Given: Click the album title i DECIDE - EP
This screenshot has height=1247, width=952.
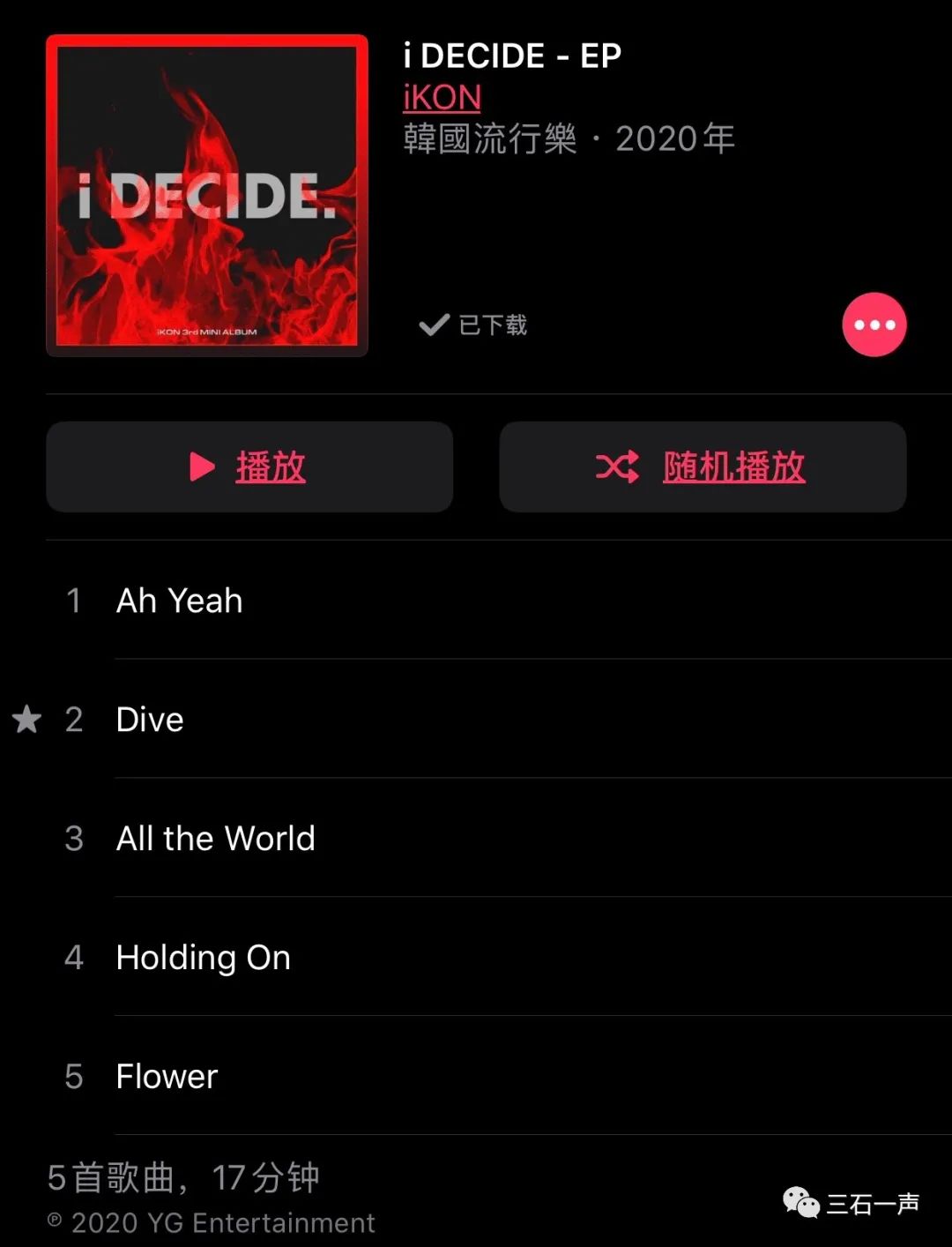Looking at the screenshot, I should (513, 56).
